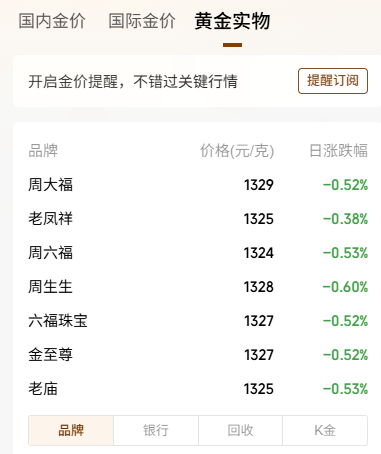This screenshot has height=454, width=381.
Task: Switch to the 国内金价 tab
Action: 52,21
